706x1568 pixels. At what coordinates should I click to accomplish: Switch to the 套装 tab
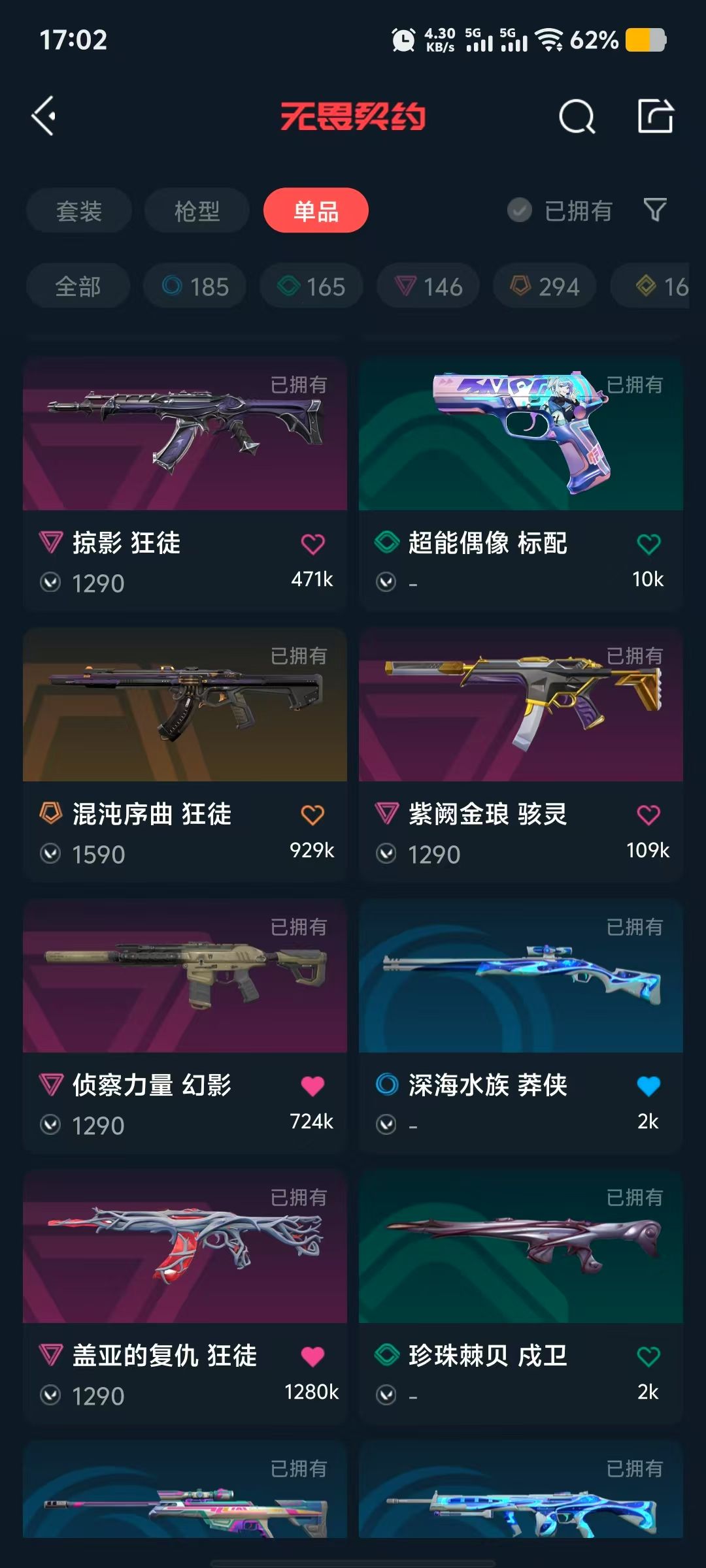79,210
